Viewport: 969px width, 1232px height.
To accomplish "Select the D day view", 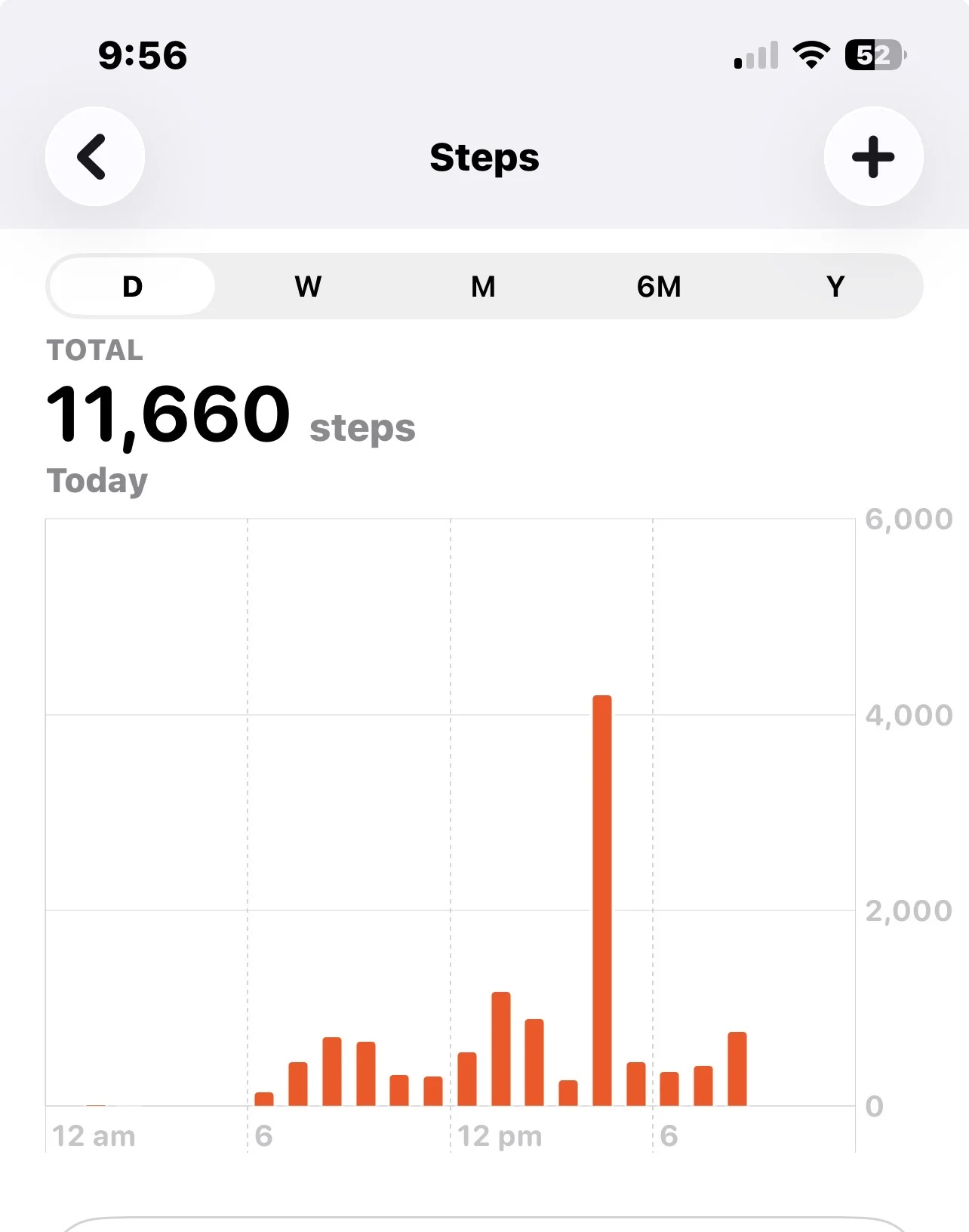I will pyautogui.click(x=132, y=287).
